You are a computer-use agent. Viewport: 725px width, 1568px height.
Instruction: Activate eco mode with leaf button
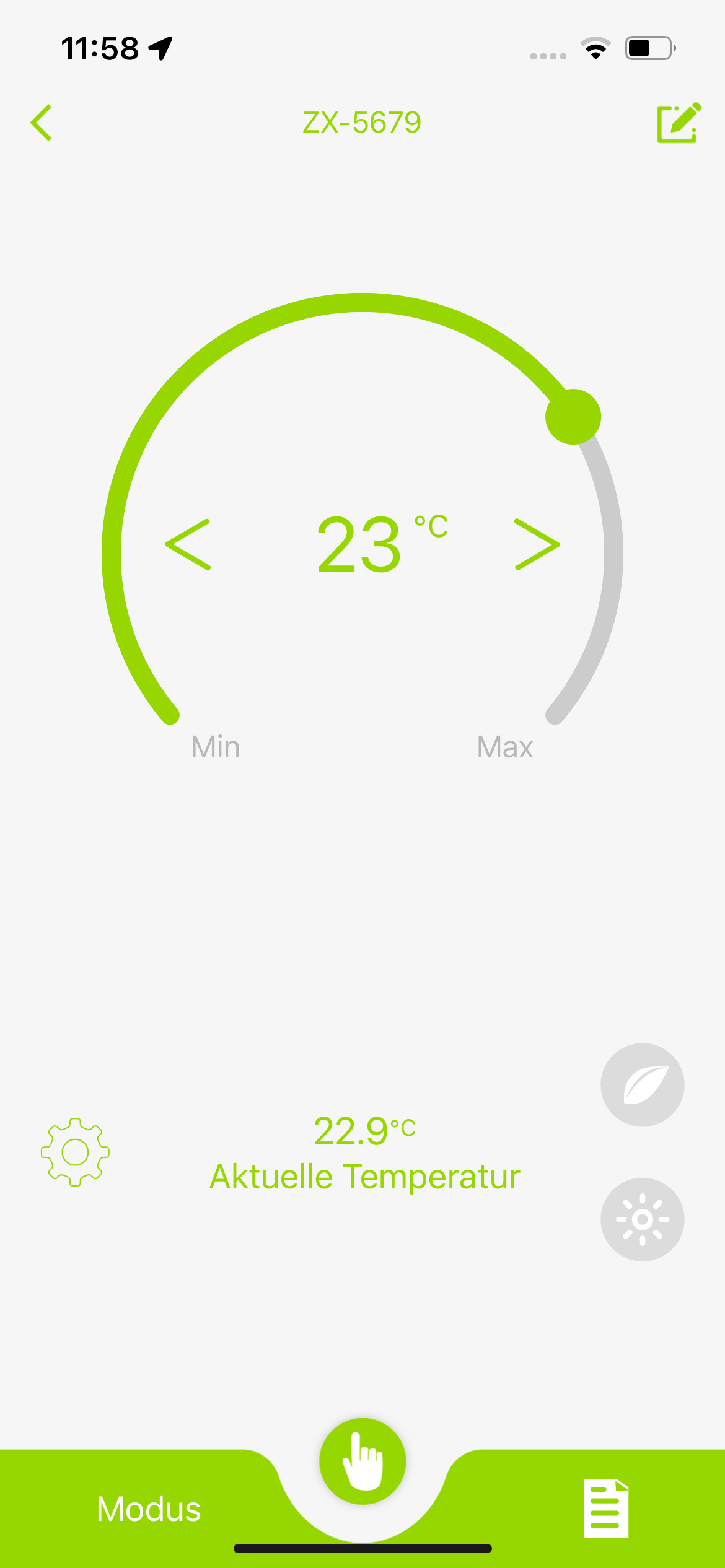[x=642, y=1085]
